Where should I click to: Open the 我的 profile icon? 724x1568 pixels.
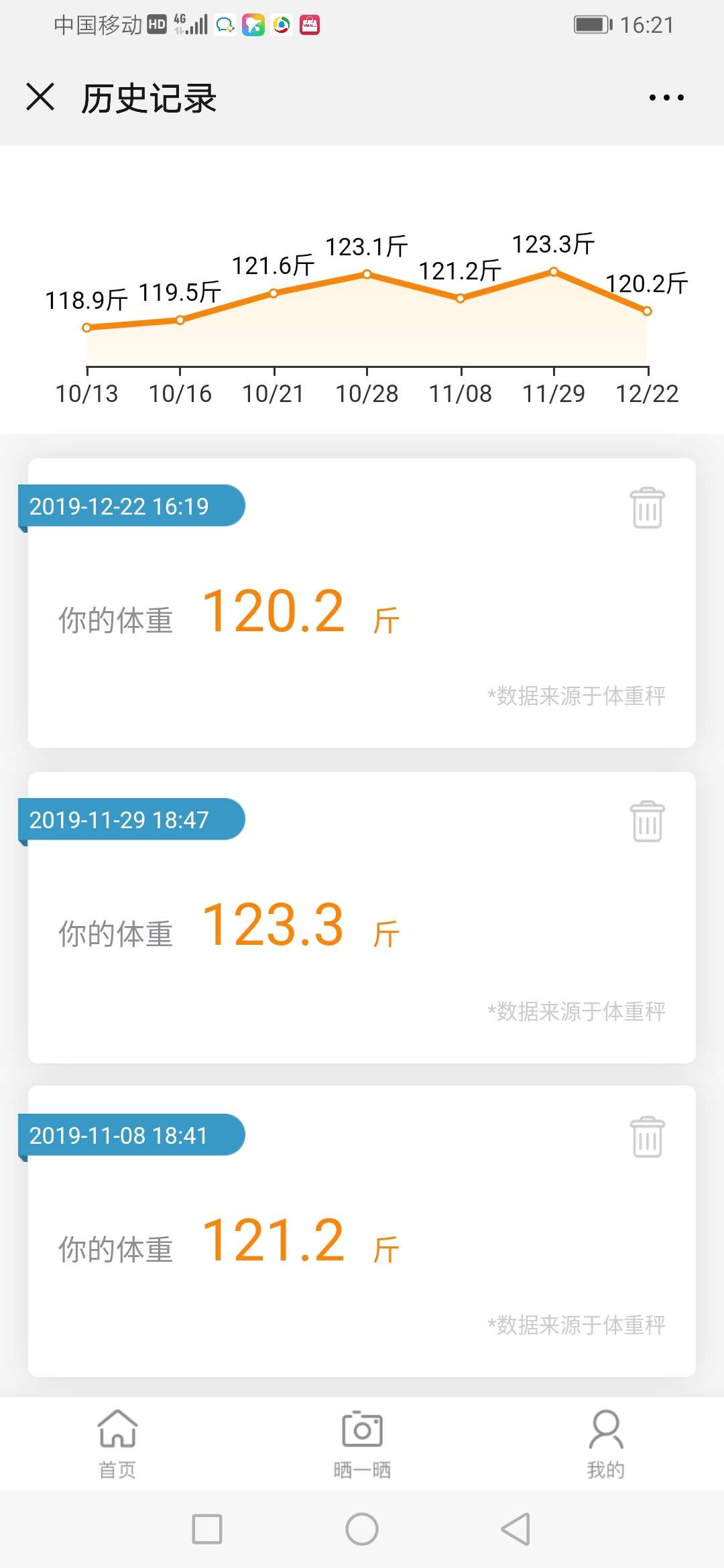pyautogui.click(x=605, y=1431)
